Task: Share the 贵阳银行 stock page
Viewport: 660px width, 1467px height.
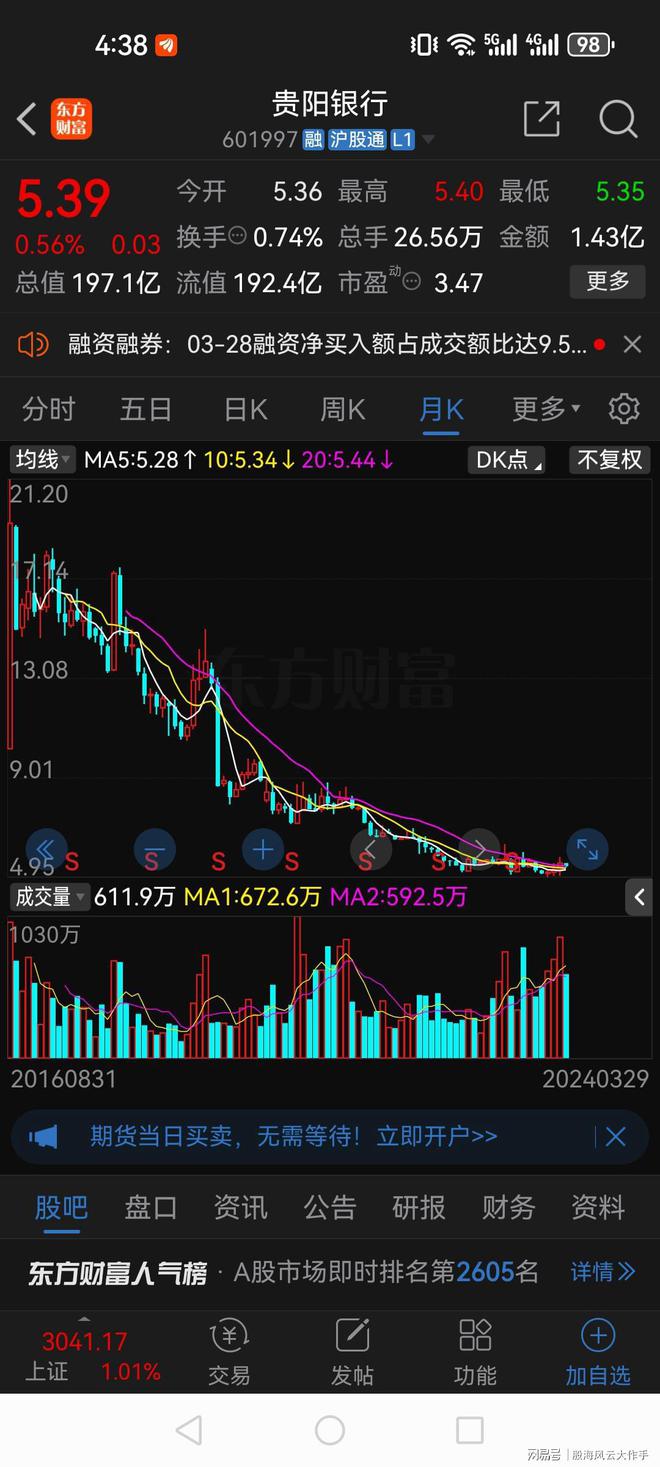Action: 541,119
